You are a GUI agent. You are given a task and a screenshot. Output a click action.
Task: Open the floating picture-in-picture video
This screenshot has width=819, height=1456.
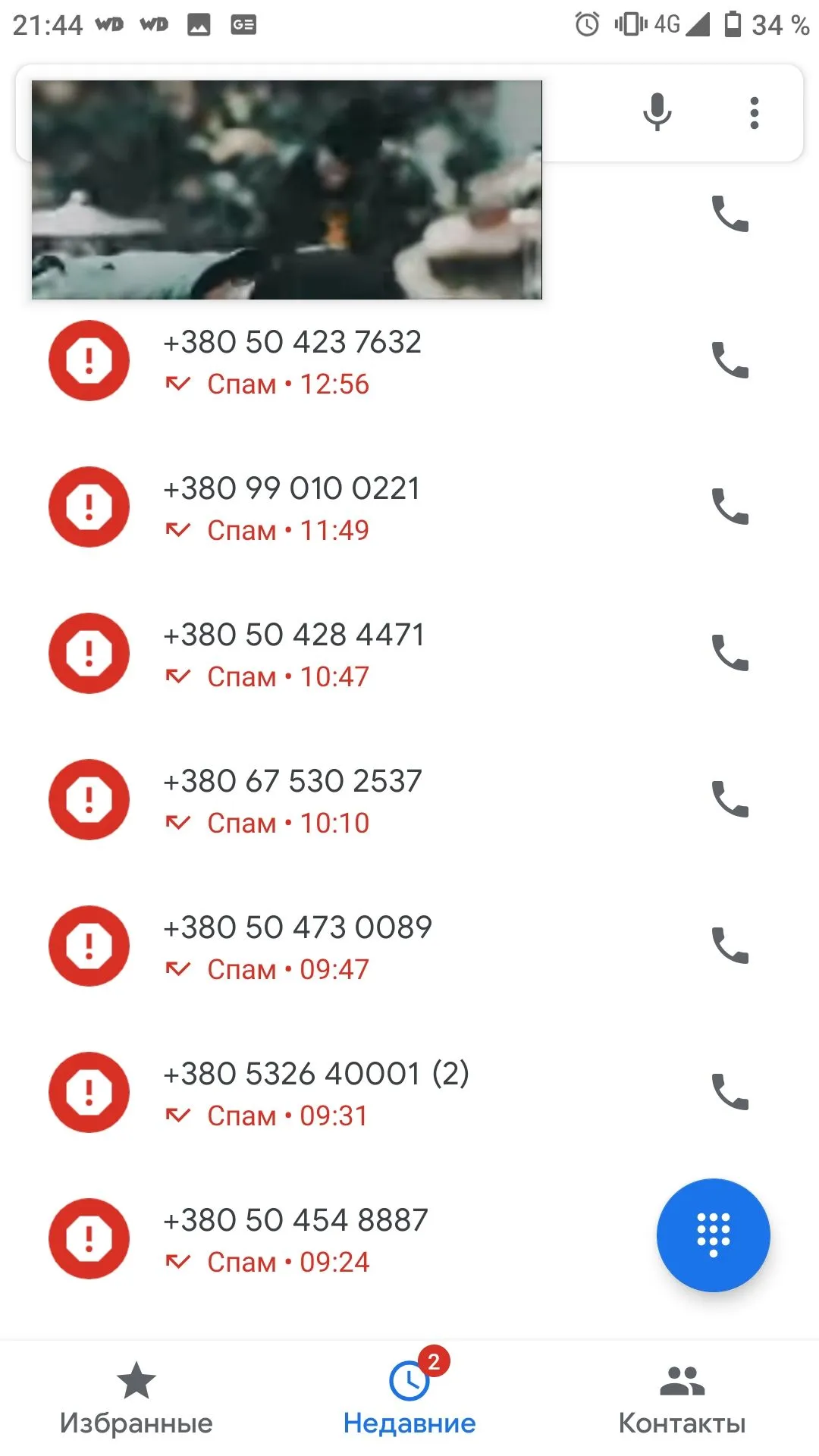click(287, 190)
